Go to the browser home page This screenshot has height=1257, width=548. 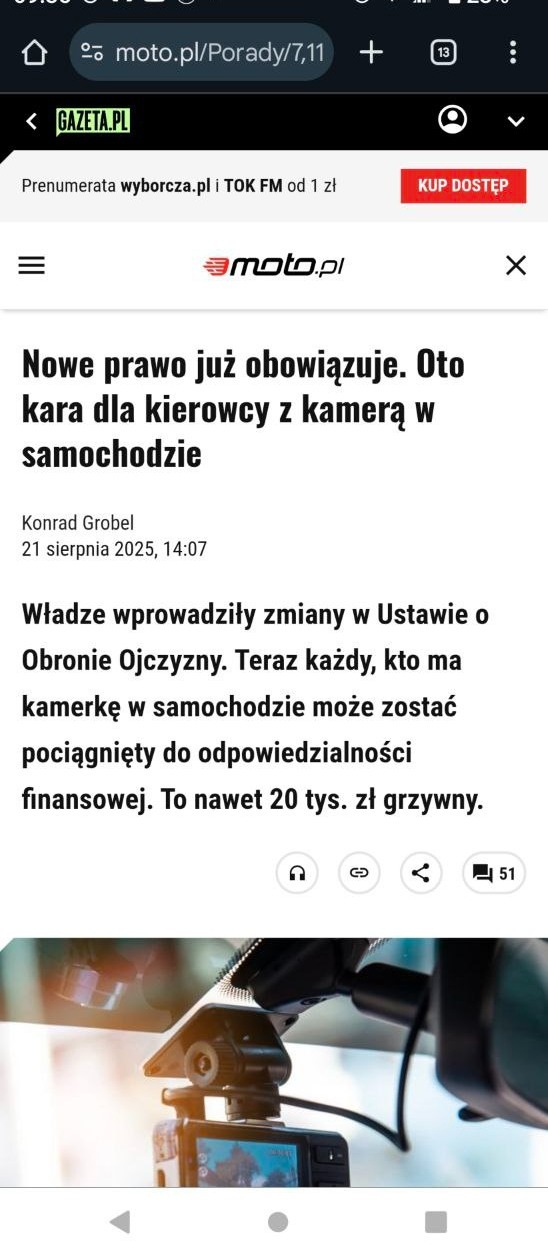pos(35,52)
